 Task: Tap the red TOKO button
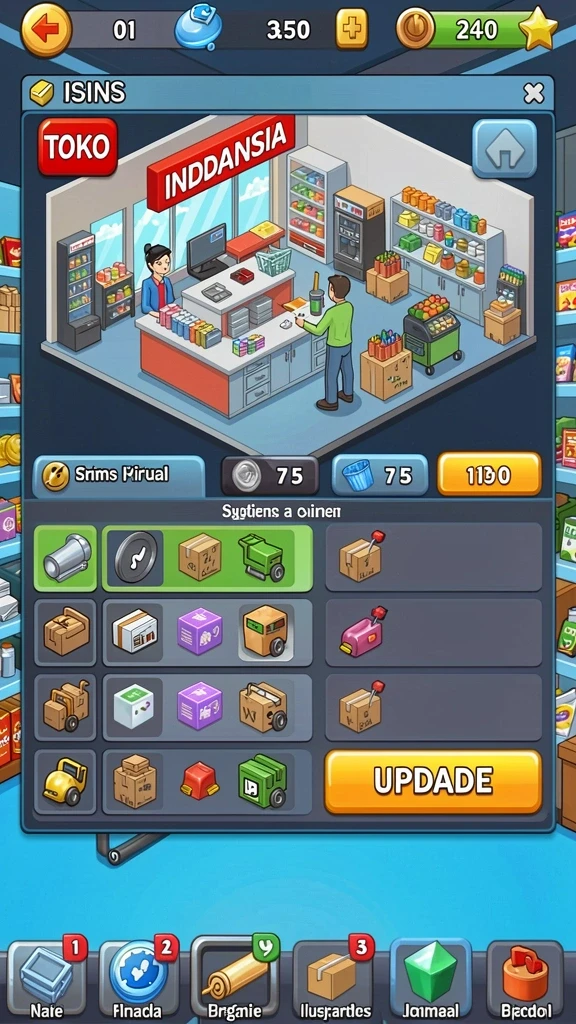pyautogui.click(x=78, y=147)
